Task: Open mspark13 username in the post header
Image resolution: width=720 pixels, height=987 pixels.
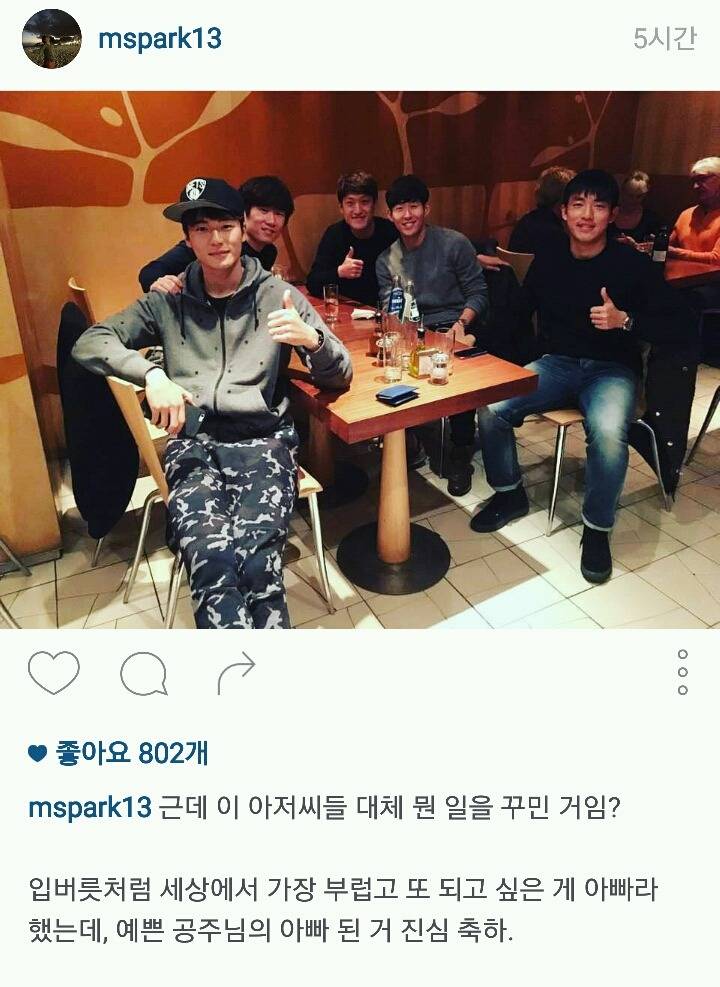Action: (159, 39)
